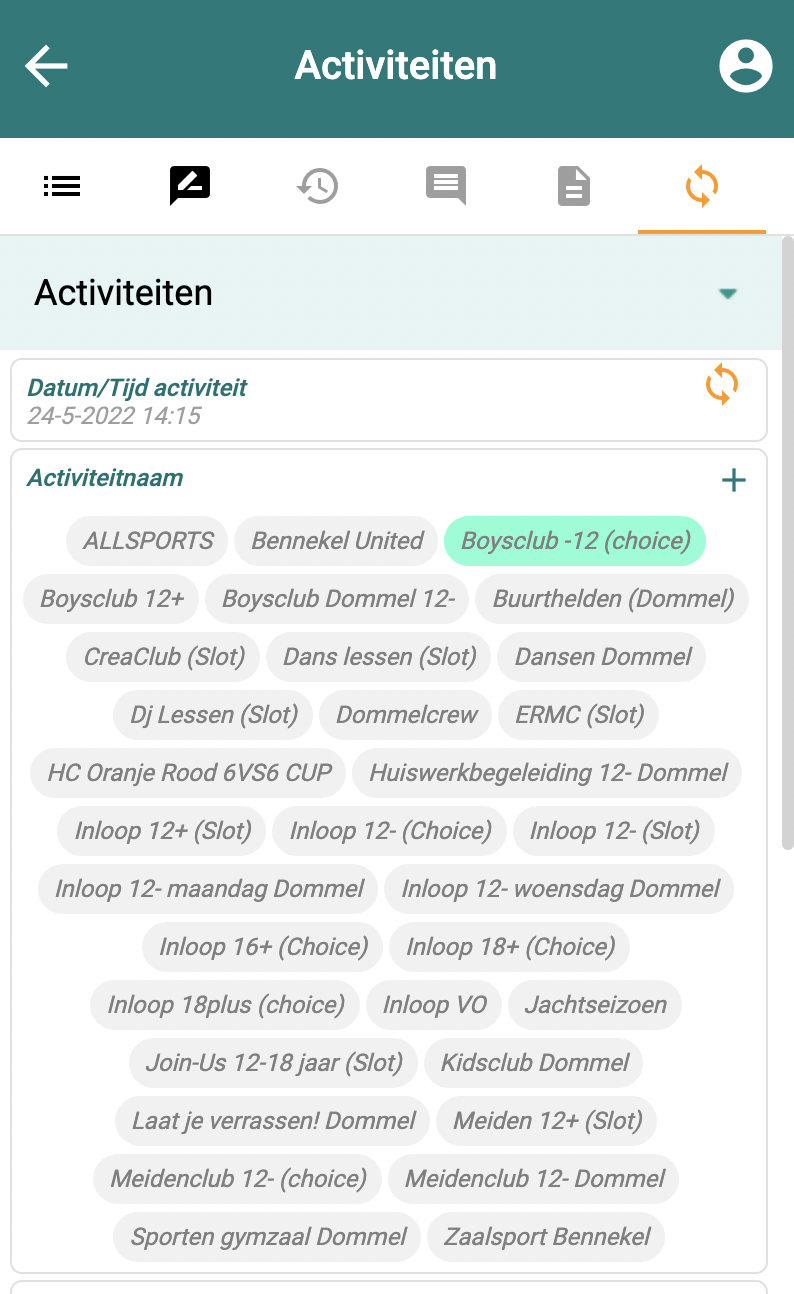Choose Inloop VO chip

434,1005
